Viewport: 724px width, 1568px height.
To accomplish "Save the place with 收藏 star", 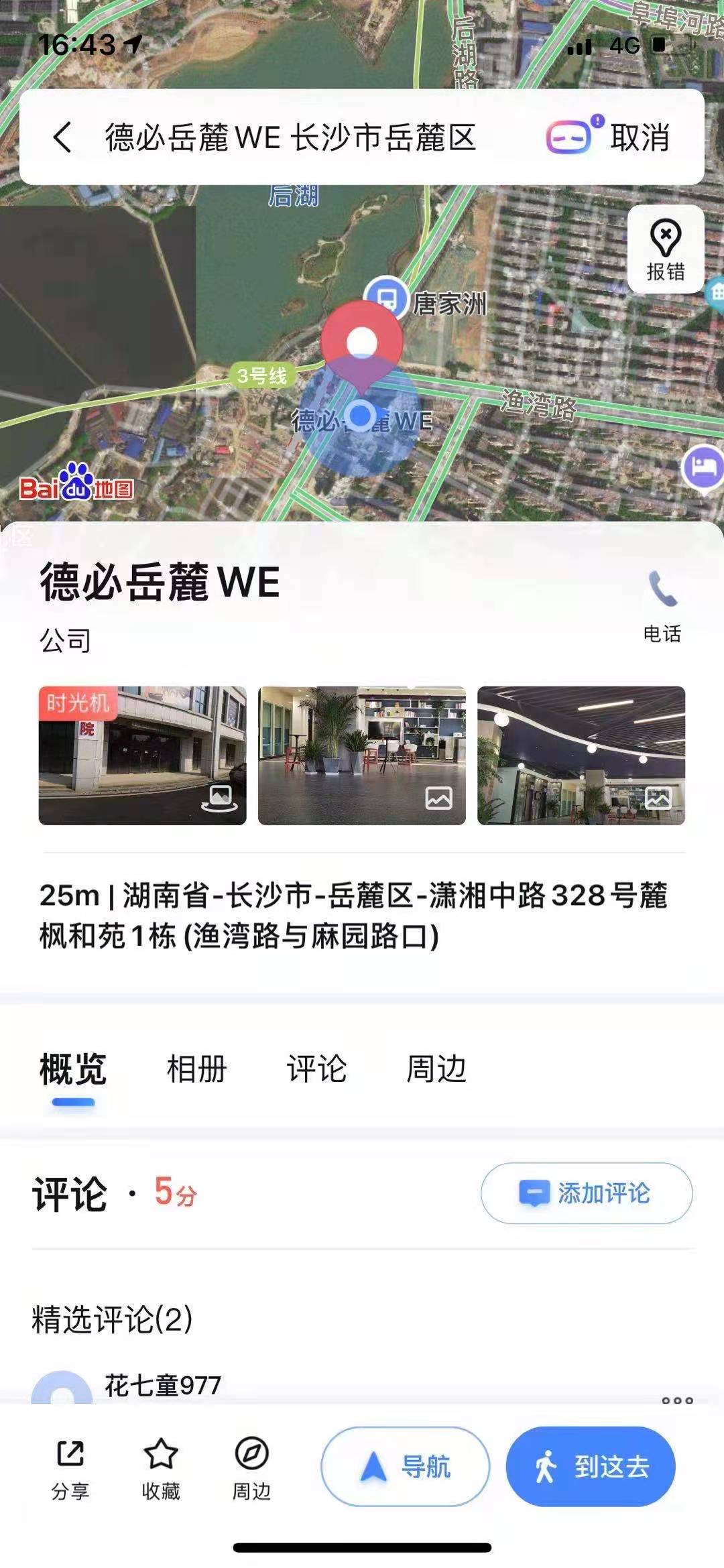I will point(161,1467).
